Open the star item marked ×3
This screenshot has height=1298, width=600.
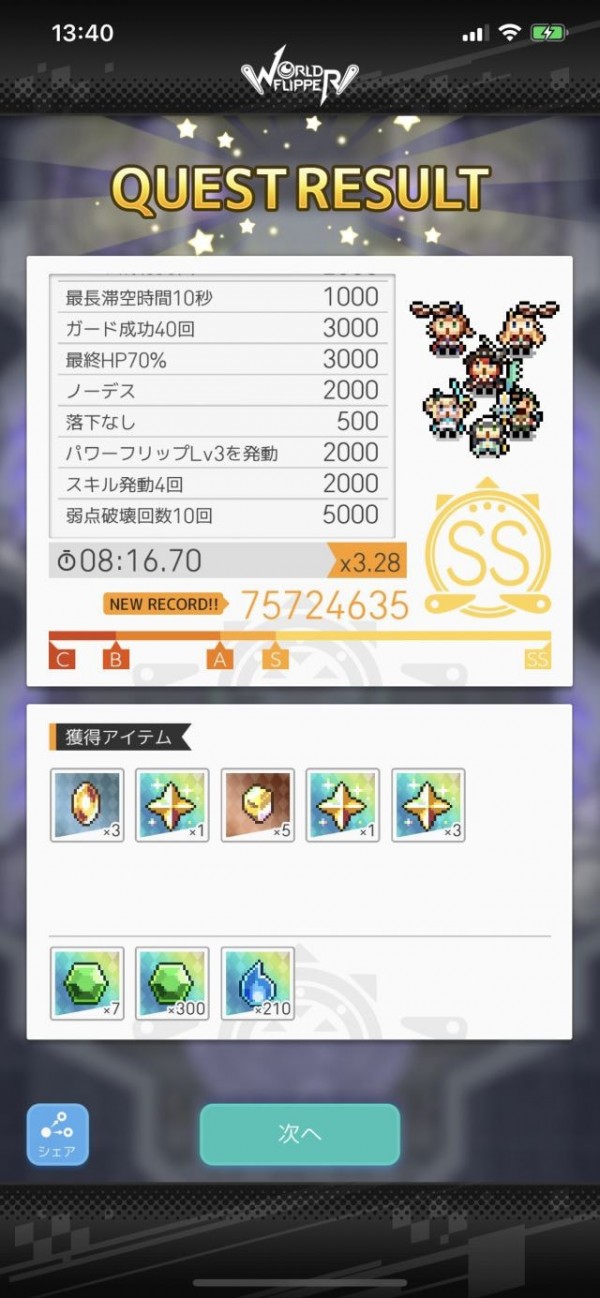click(x=428, y=805)
